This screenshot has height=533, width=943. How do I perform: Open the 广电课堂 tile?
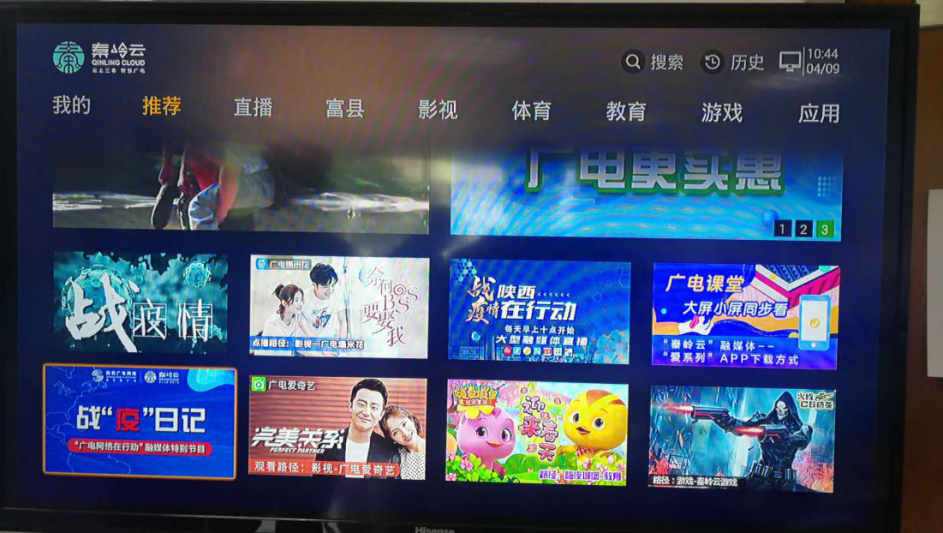click(x=745, y=316)
